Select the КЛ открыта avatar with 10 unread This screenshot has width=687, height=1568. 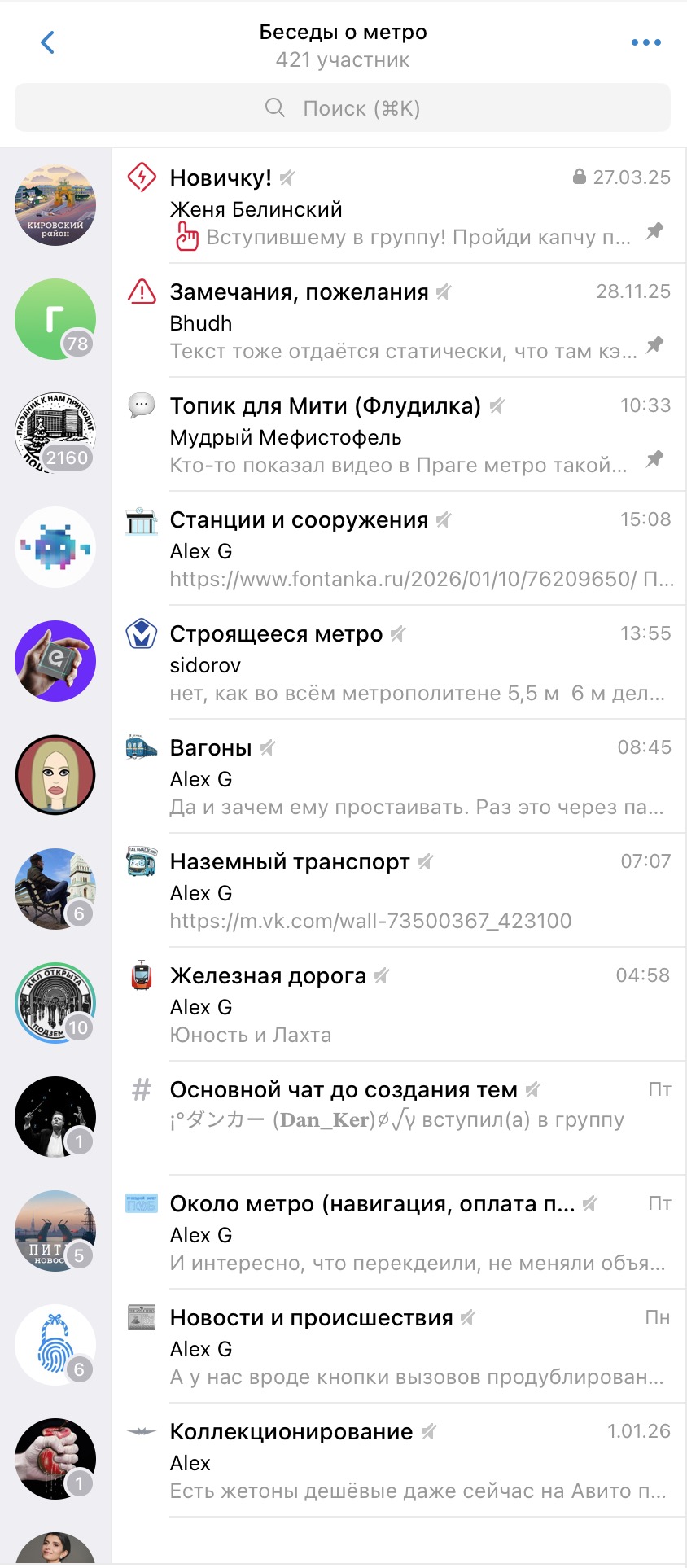55,1003
